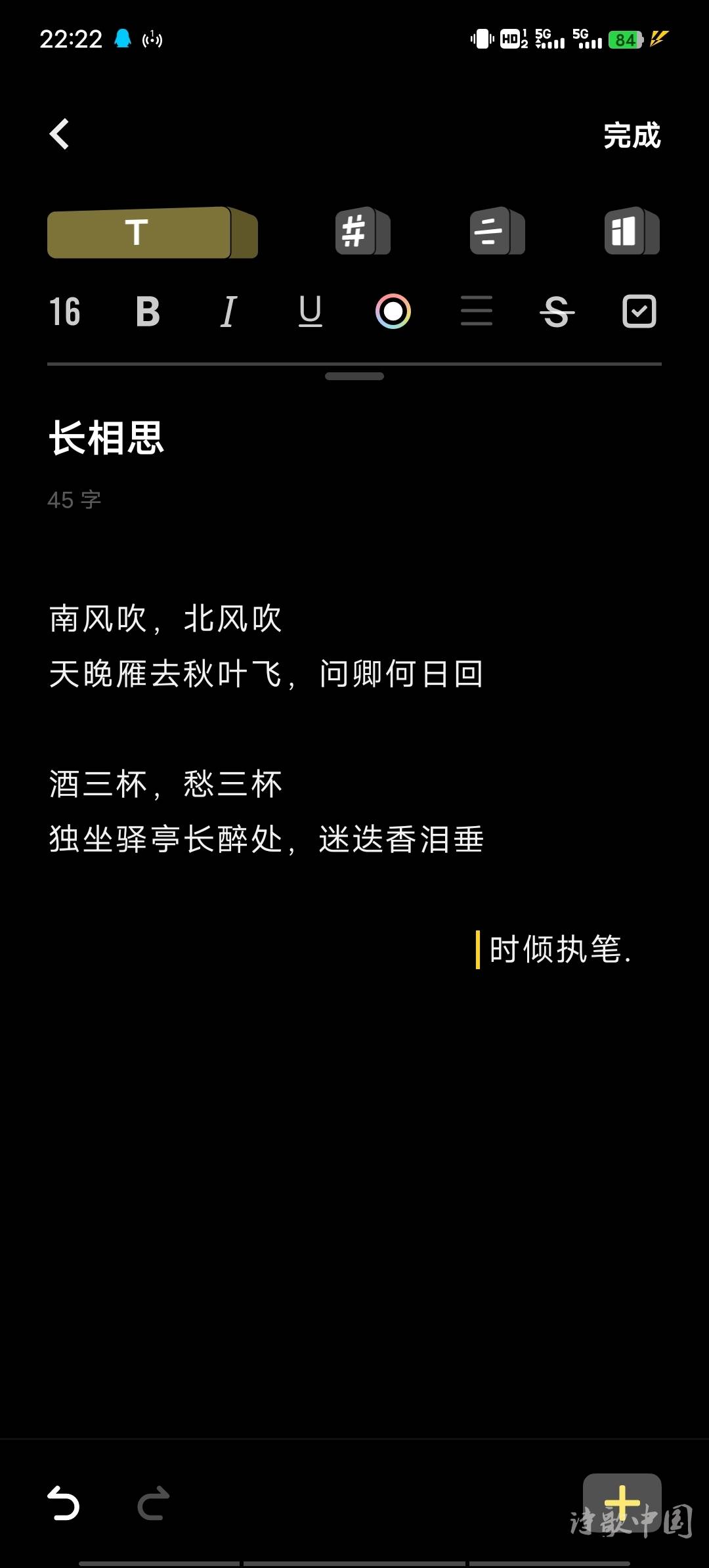
Task: Undo the last edit
Action: pyautogui.click(x=64, y=1503)
